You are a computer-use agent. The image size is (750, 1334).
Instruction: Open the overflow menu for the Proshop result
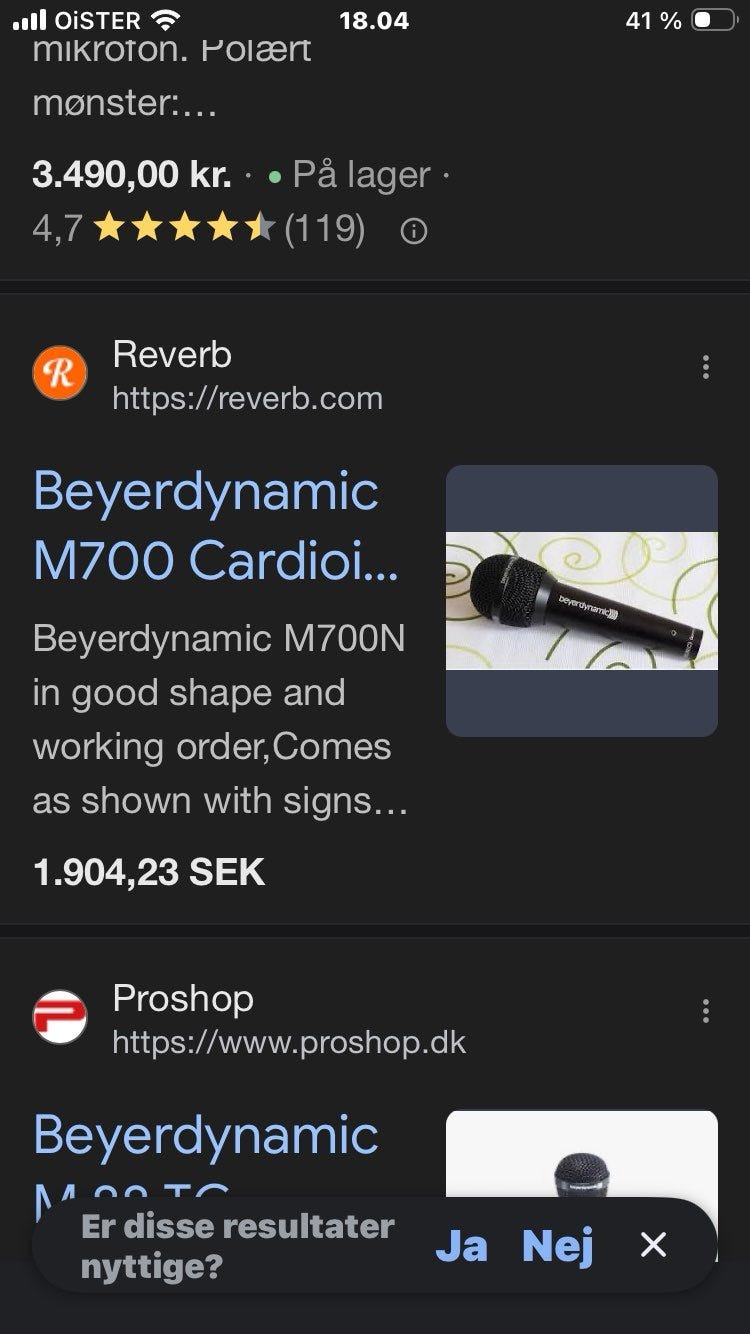point(706,1012)
